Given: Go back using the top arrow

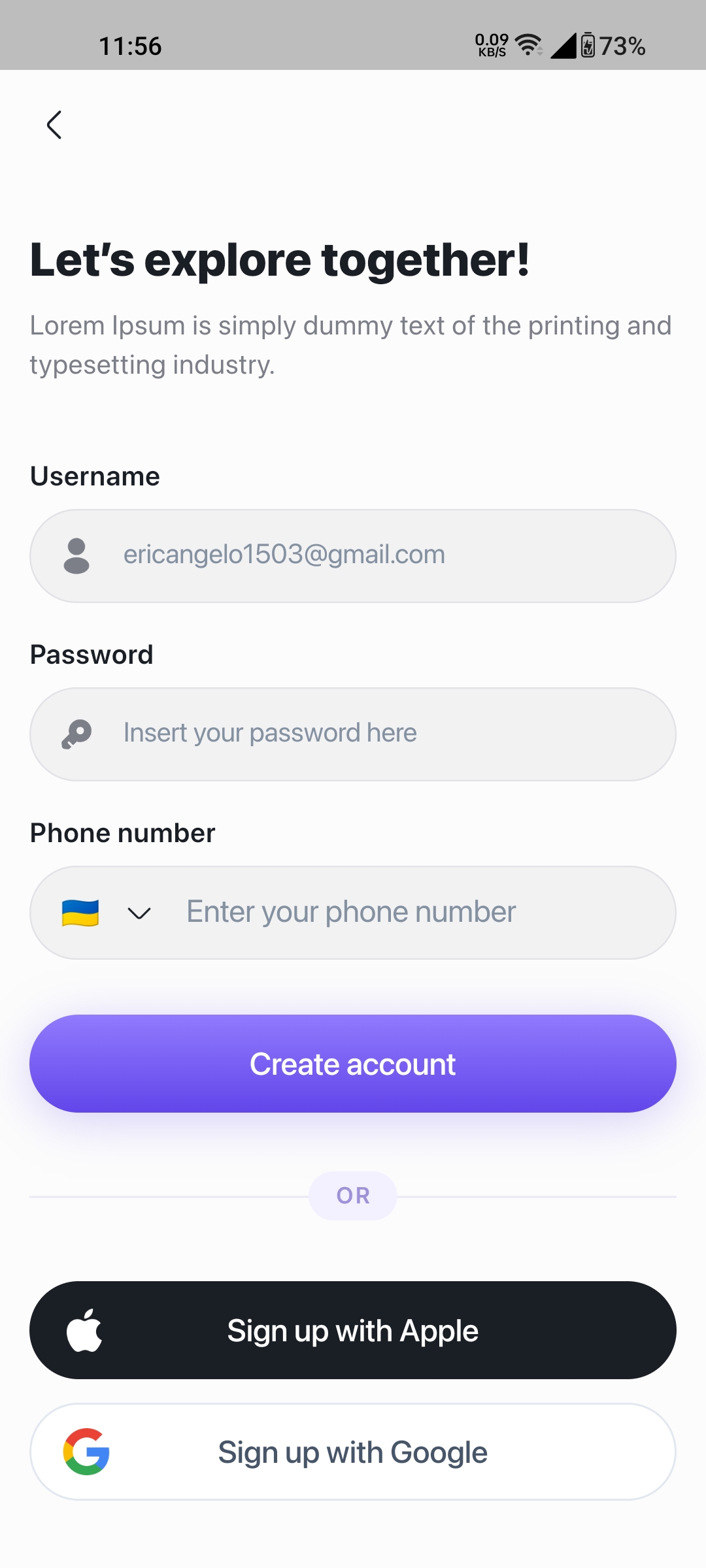Looking at the screenshot, I should point(54,125).
